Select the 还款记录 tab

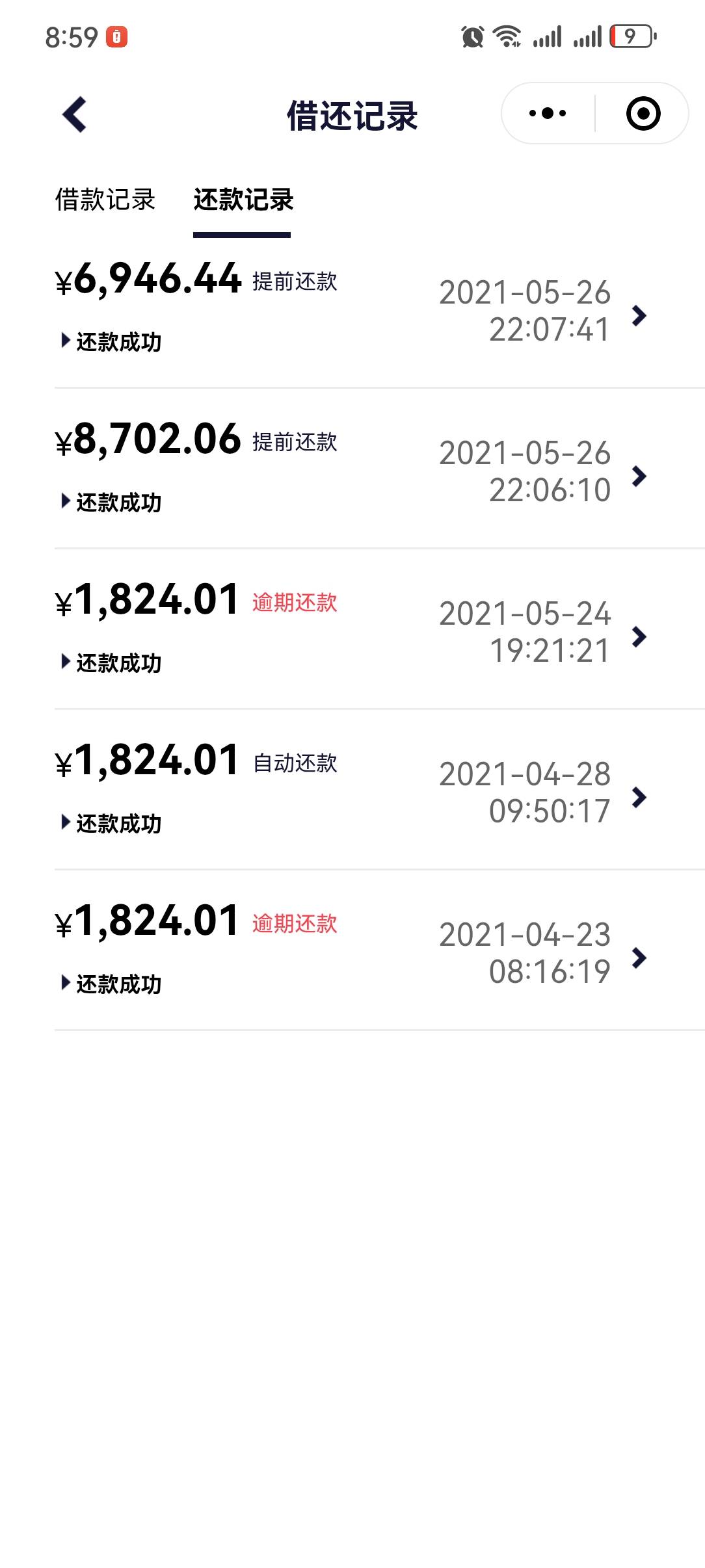click(243, 200)
